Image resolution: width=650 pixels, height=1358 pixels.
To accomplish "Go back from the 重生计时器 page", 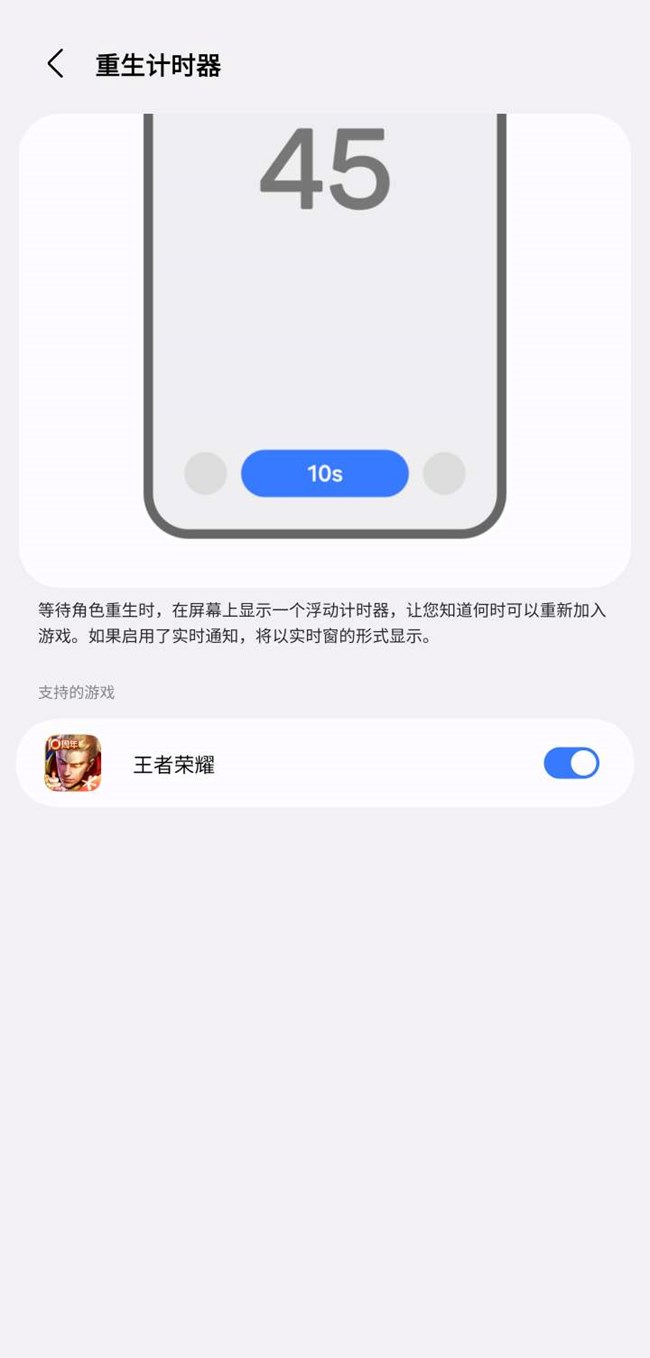I will point(55,65).
